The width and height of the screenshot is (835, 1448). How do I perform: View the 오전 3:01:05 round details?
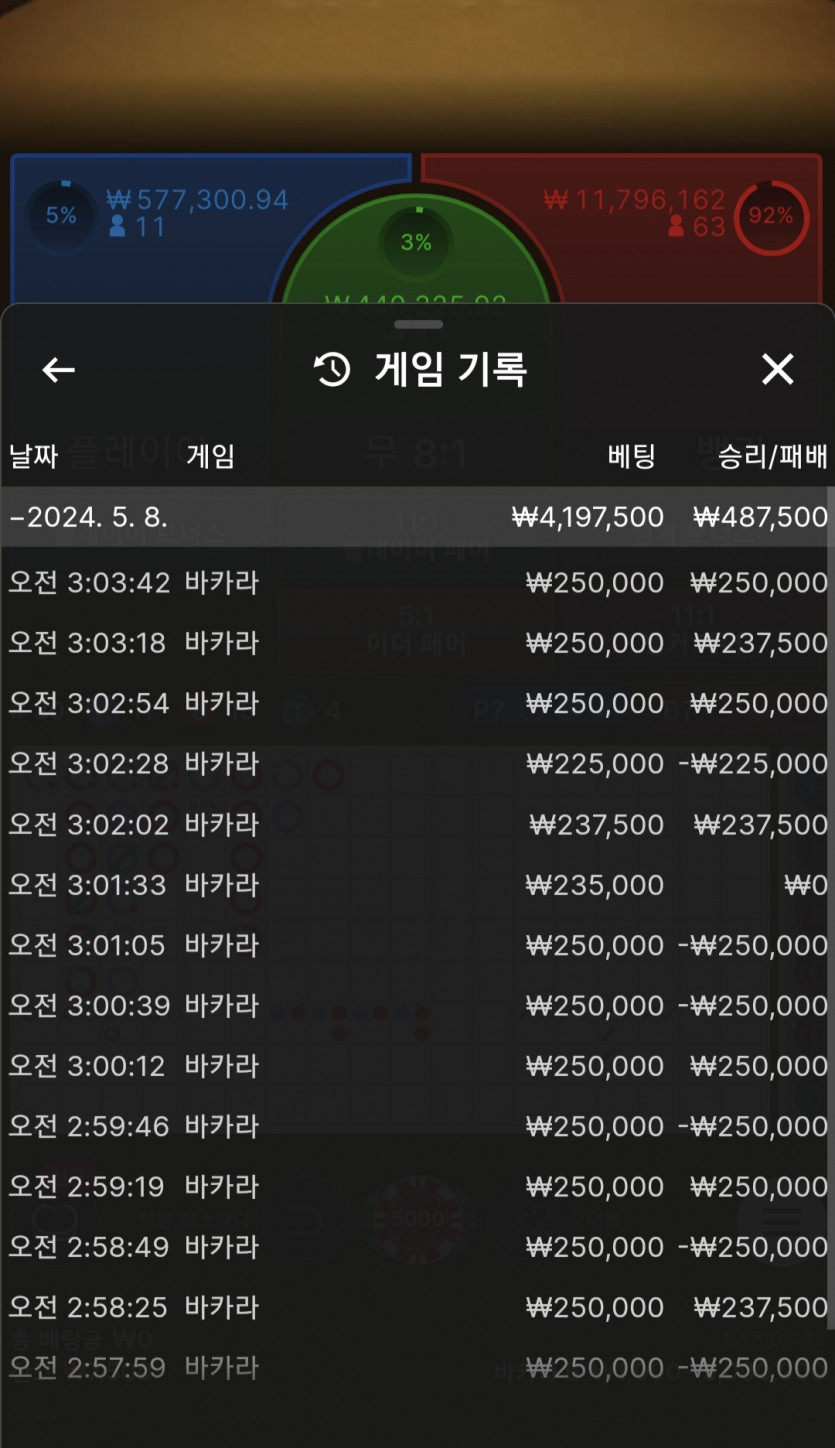pyautogui.click(x=417, y=944)
